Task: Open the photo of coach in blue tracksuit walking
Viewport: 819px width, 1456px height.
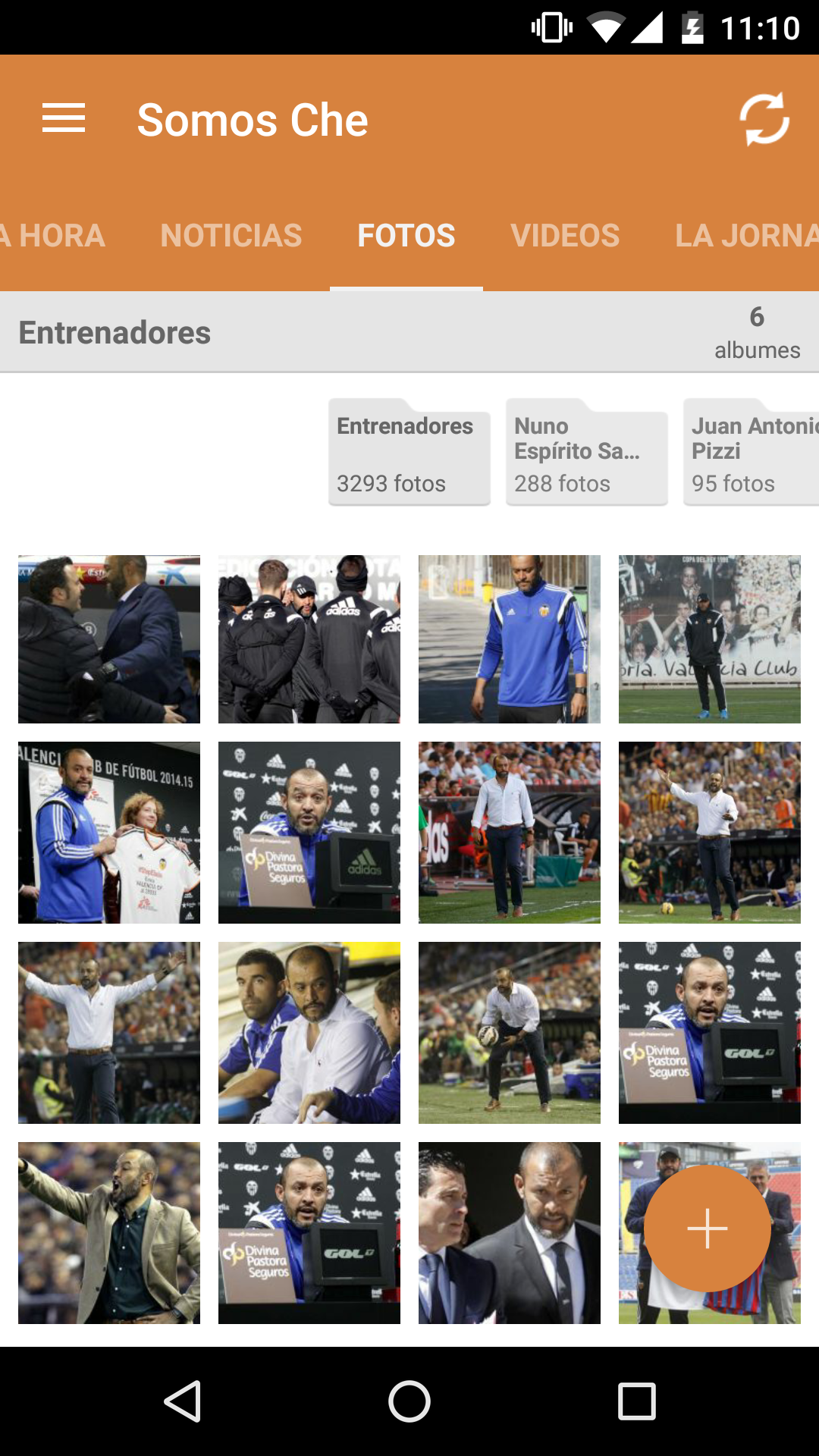Action: coord(510,639)
